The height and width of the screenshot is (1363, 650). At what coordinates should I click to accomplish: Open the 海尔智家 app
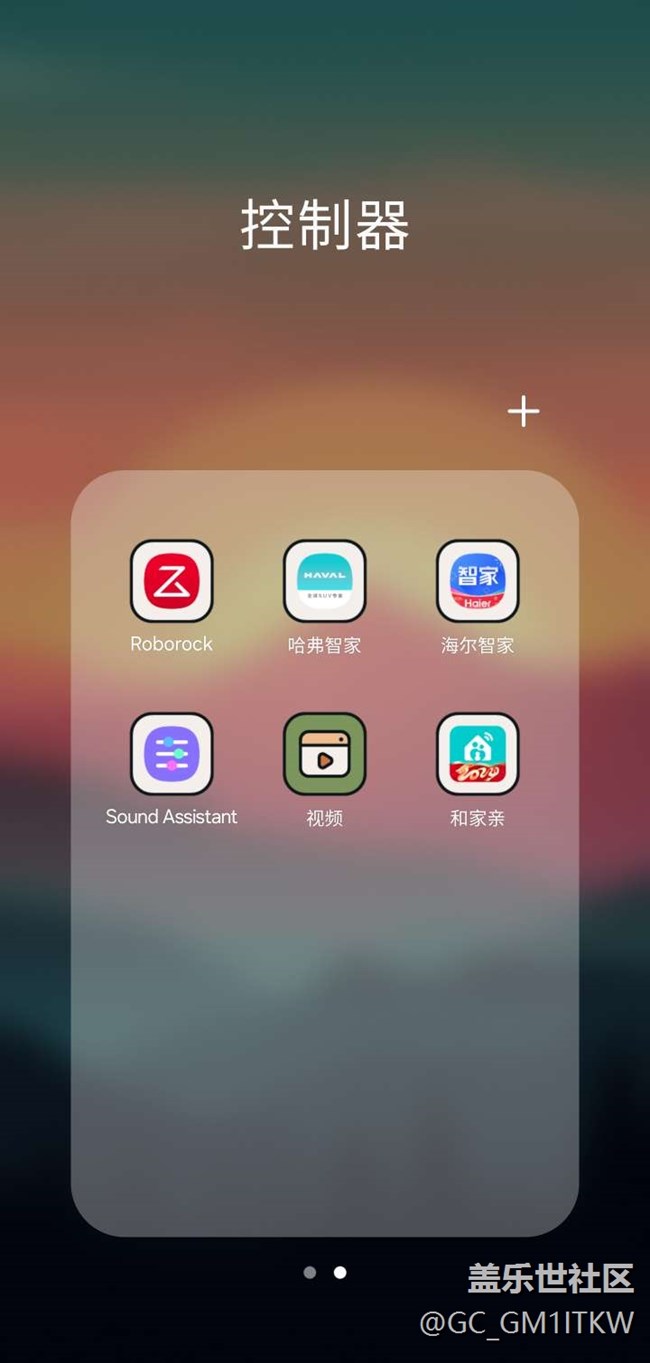[477, 581]
